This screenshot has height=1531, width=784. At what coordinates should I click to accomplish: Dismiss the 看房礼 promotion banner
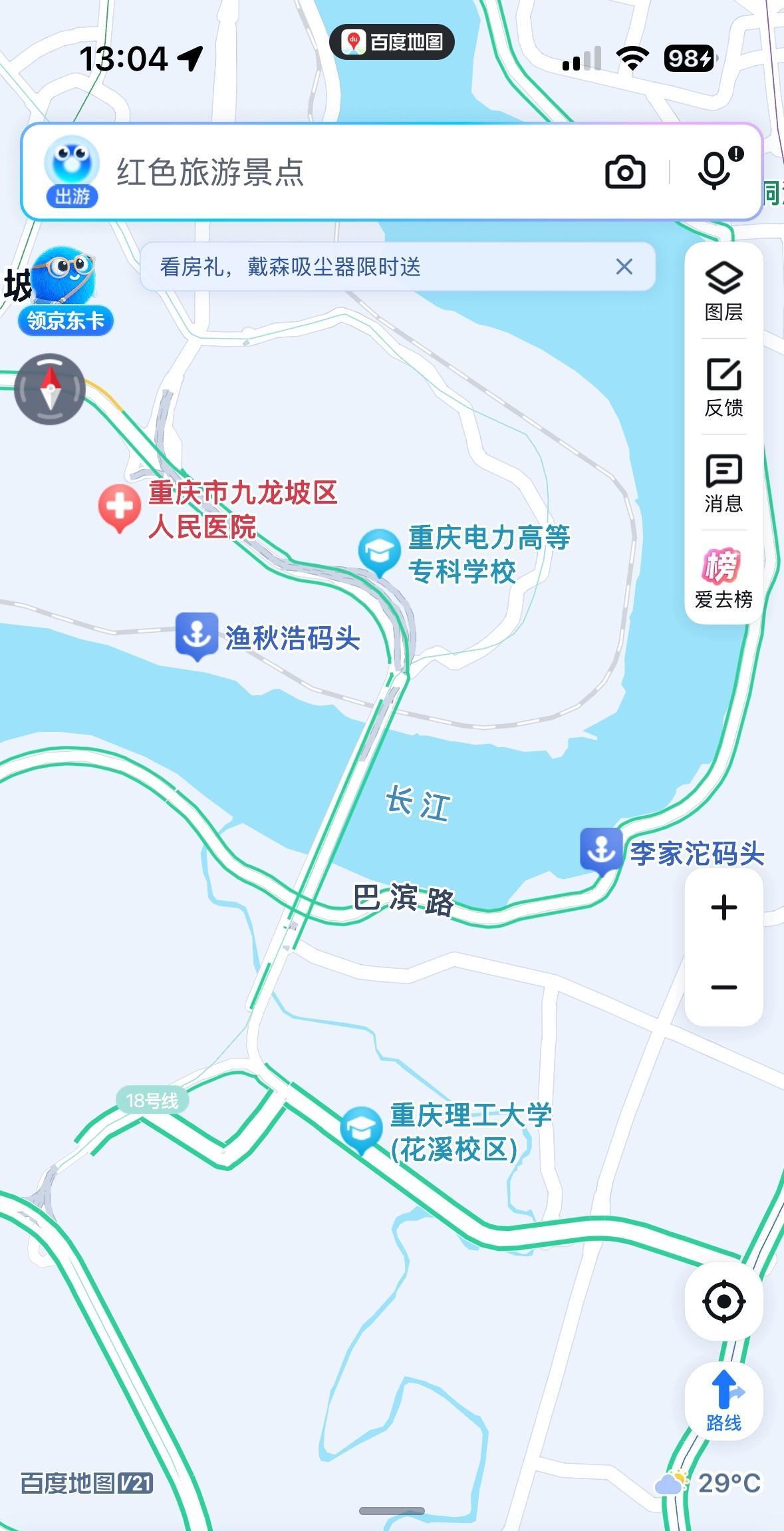coord(624,267)
